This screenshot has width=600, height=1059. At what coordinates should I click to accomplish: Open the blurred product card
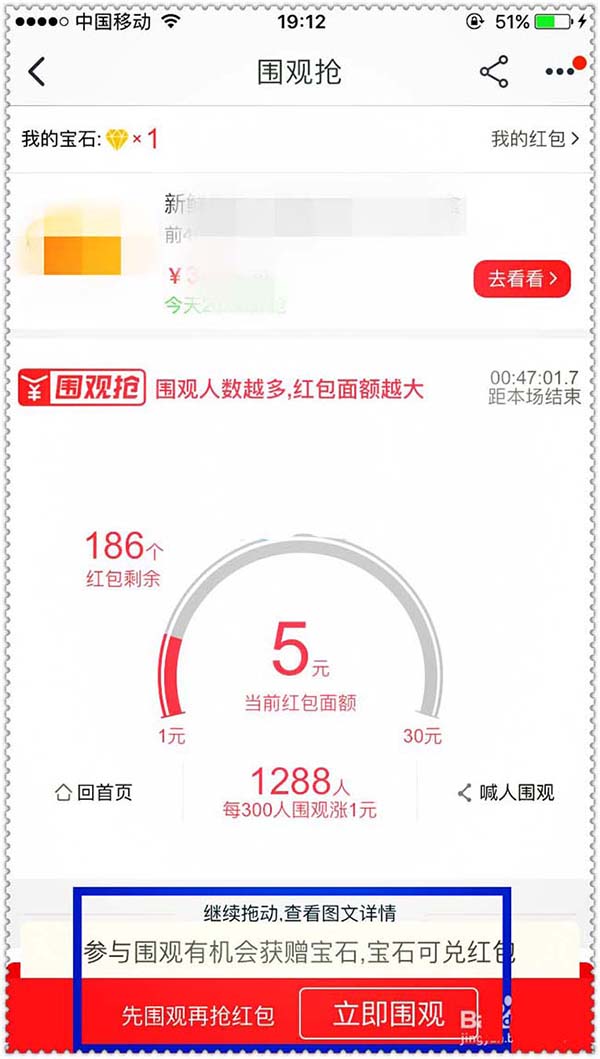[x=250, y=250]
